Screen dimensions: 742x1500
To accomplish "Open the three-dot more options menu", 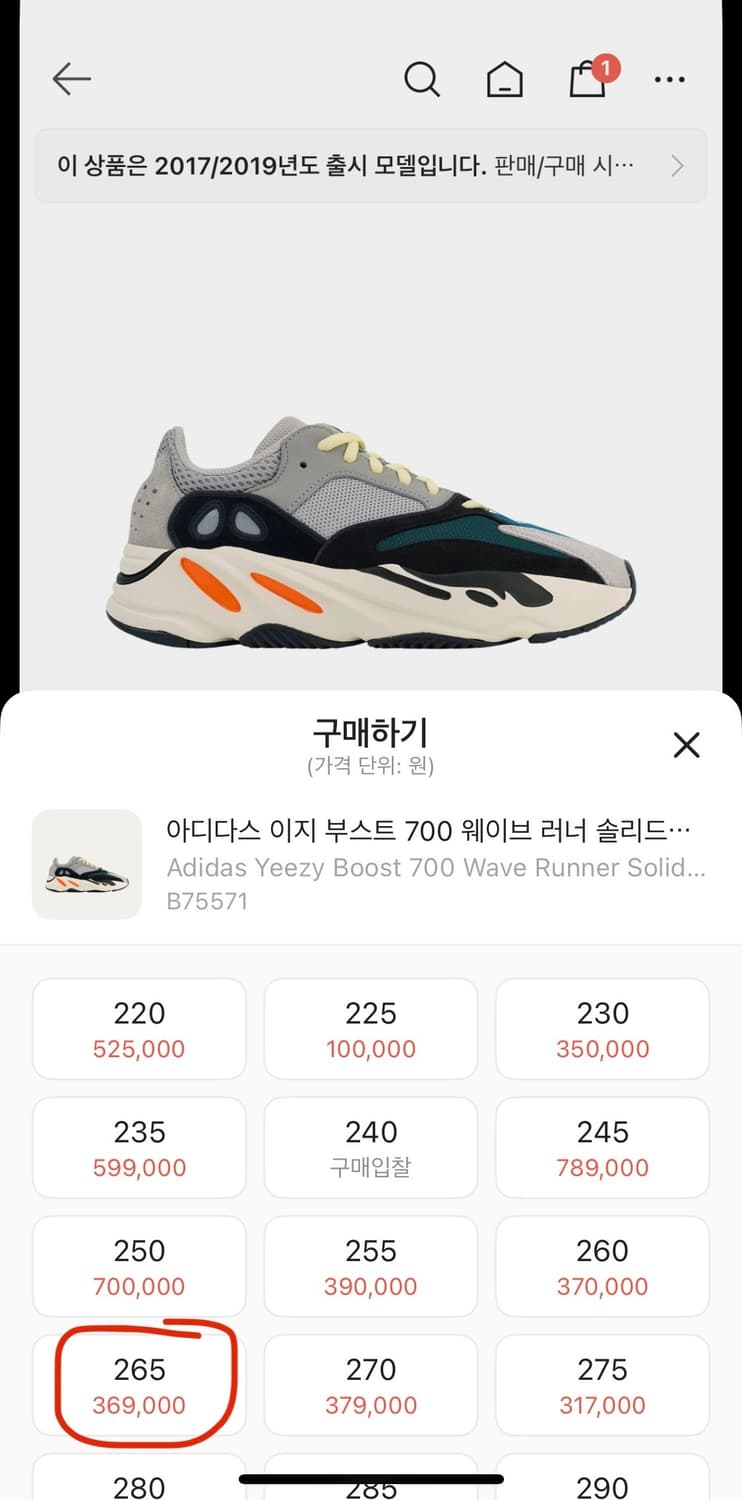I will (x=669, y=79).
